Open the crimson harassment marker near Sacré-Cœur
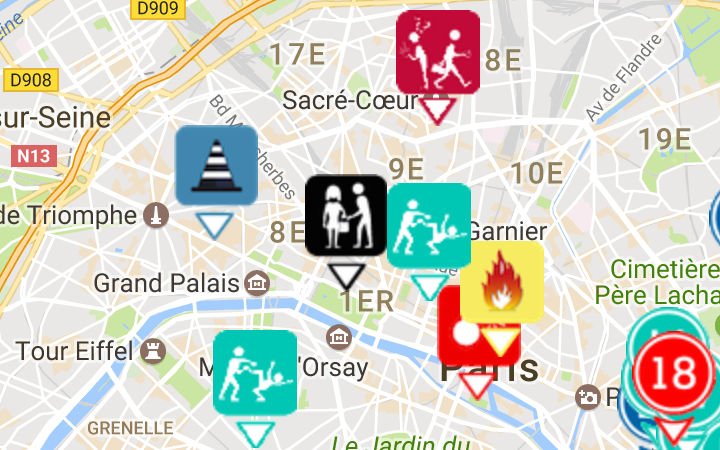Image resolution: width=720 pixels, height=450 pixels. [x=437, y=52]
